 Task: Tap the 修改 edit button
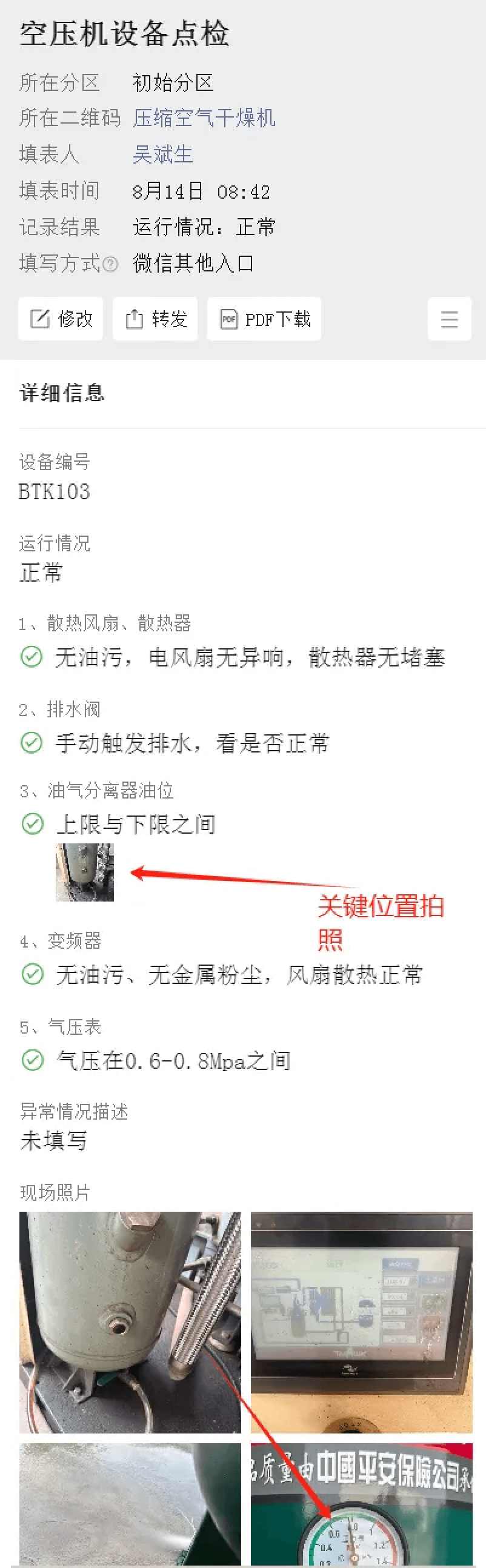tap(61, 319)
